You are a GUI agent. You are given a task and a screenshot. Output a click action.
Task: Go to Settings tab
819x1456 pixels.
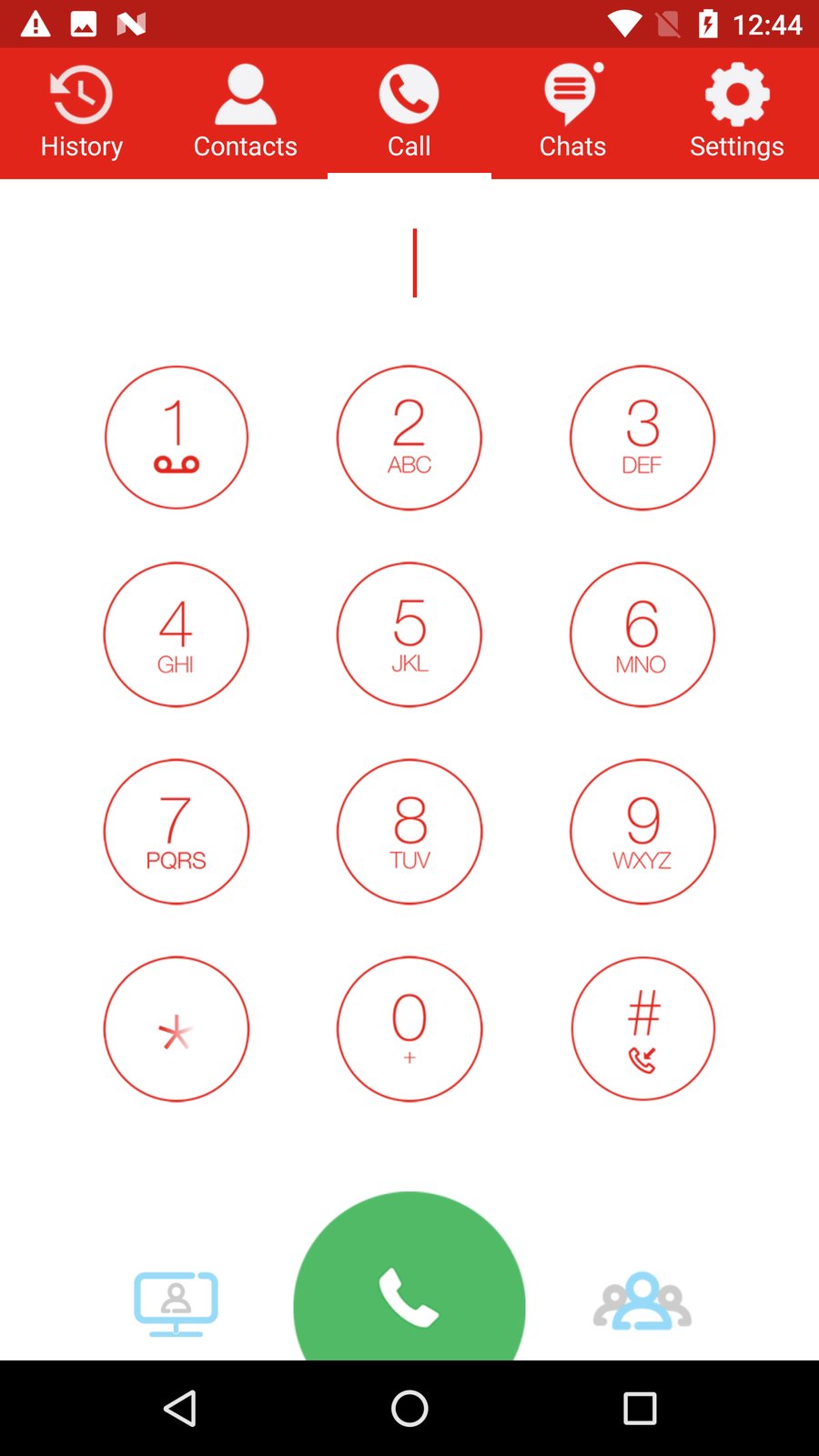click(x=737, y=113)
